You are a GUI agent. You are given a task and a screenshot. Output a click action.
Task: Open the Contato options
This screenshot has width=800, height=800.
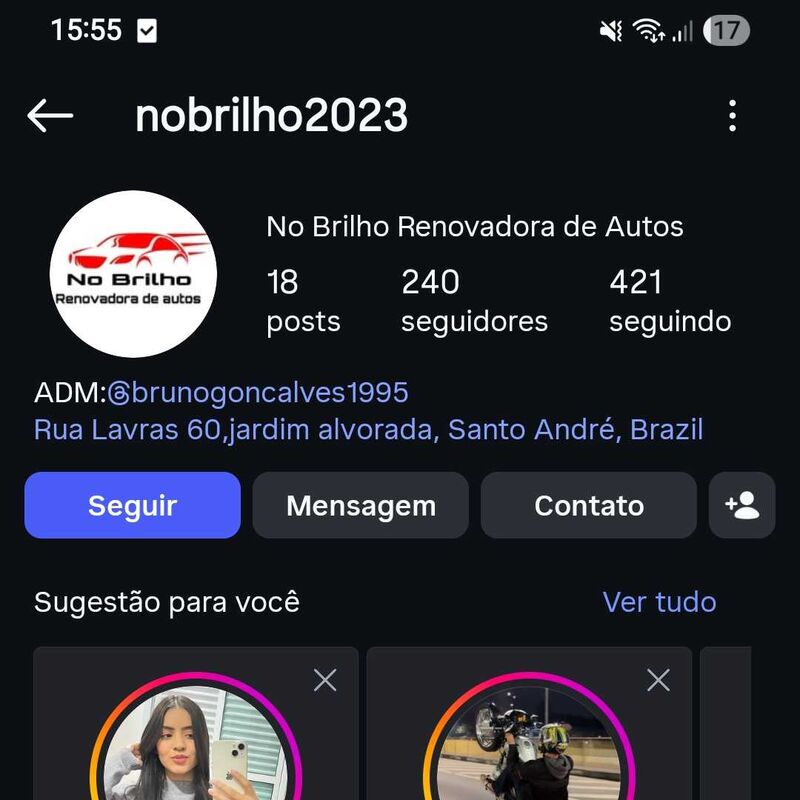coord(588,505)
